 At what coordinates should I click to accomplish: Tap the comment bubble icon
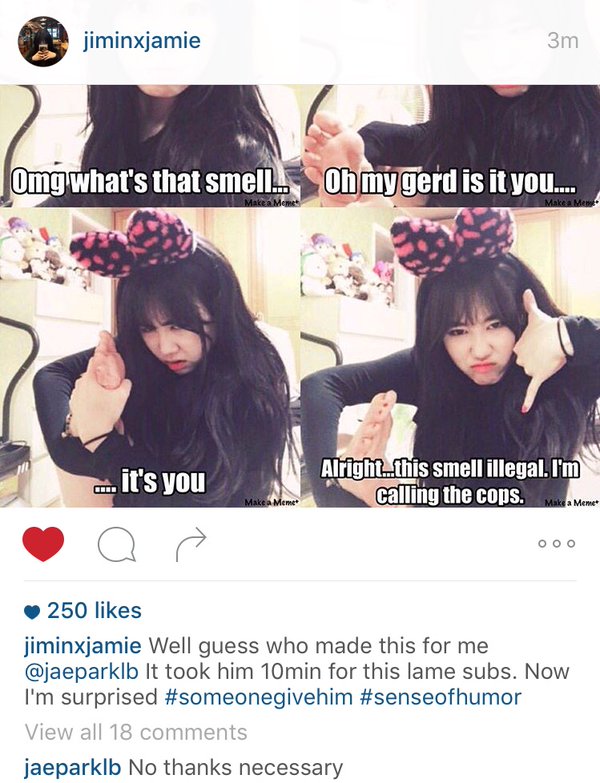pos(117,544)
